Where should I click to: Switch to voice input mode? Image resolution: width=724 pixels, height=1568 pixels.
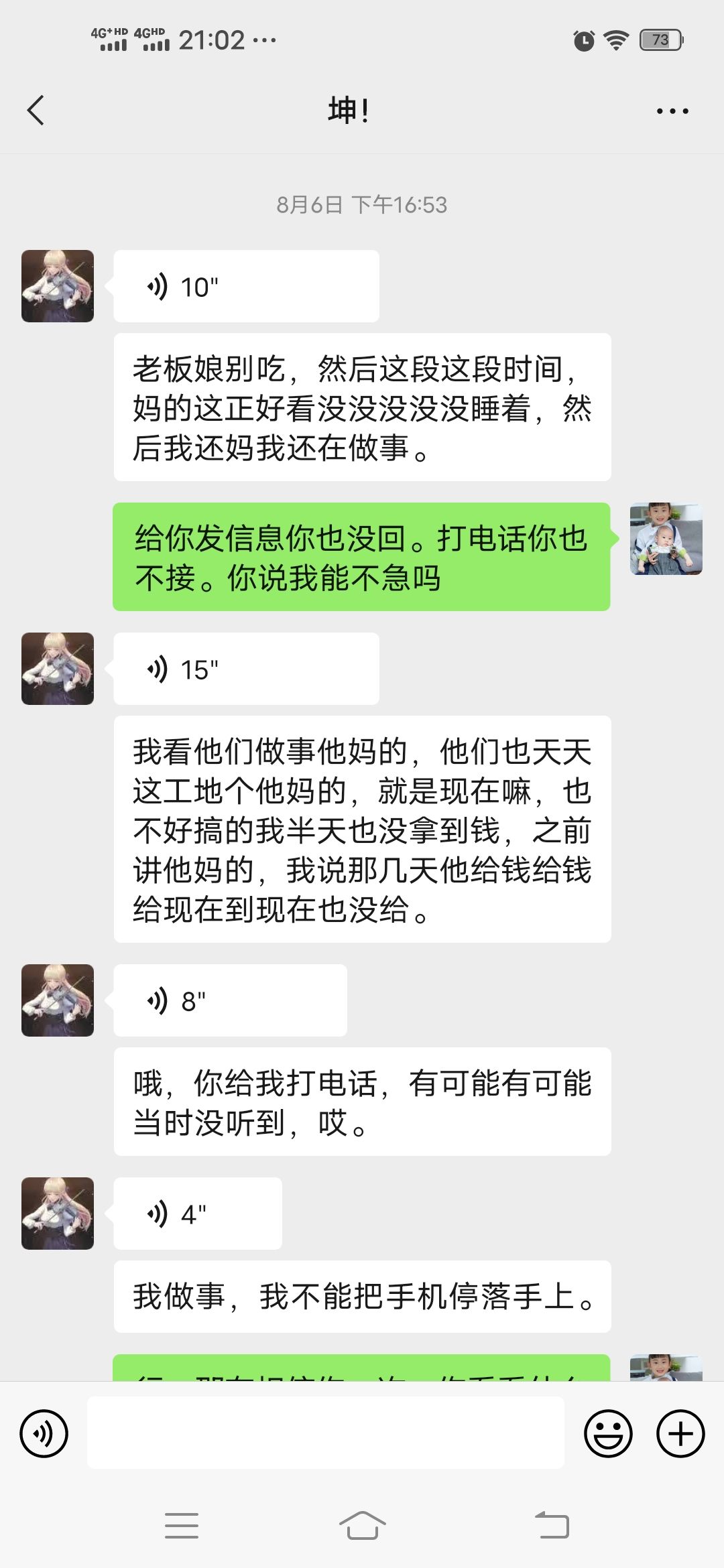44,1434
